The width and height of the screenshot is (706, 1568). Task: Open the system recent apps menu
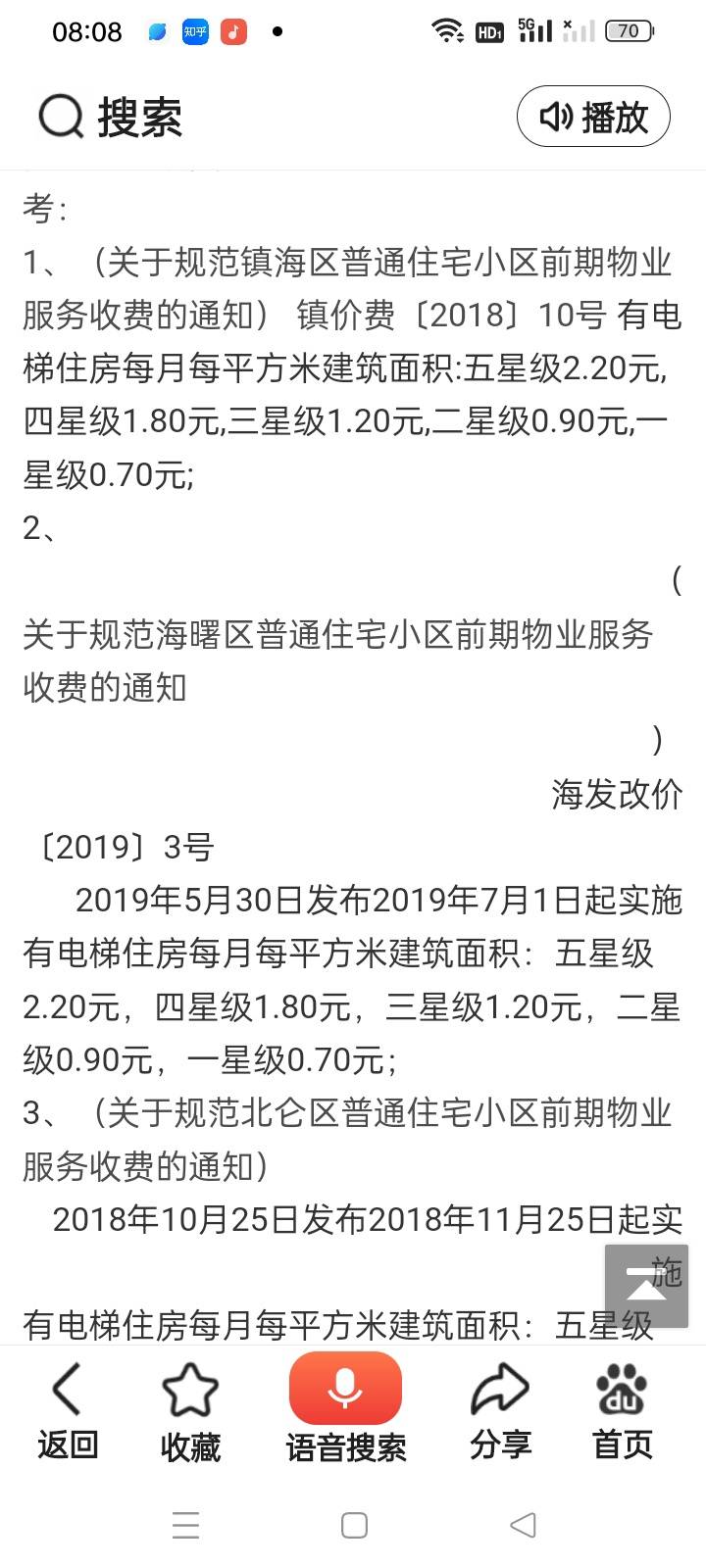(185, 1525)
